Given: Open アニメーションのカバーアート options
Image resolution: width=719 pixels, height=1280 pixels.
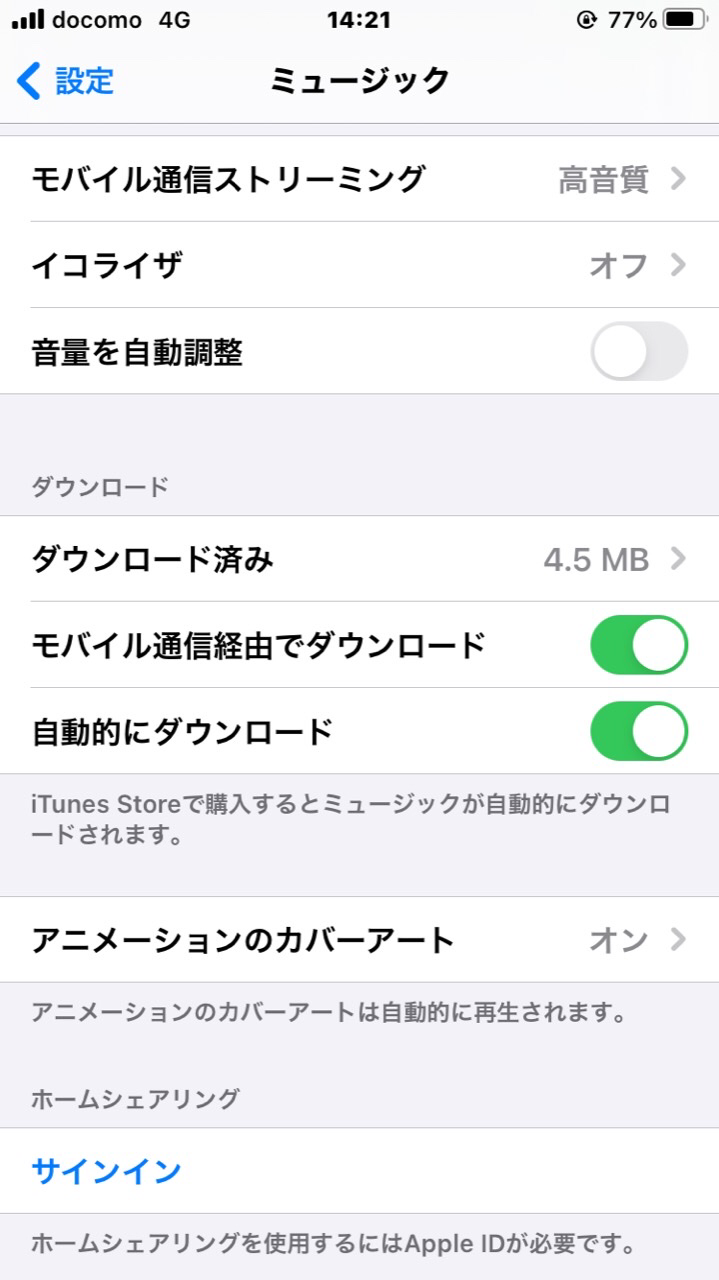Looking at the screenshot, I should pyautogui.click(x=359, y=940).
